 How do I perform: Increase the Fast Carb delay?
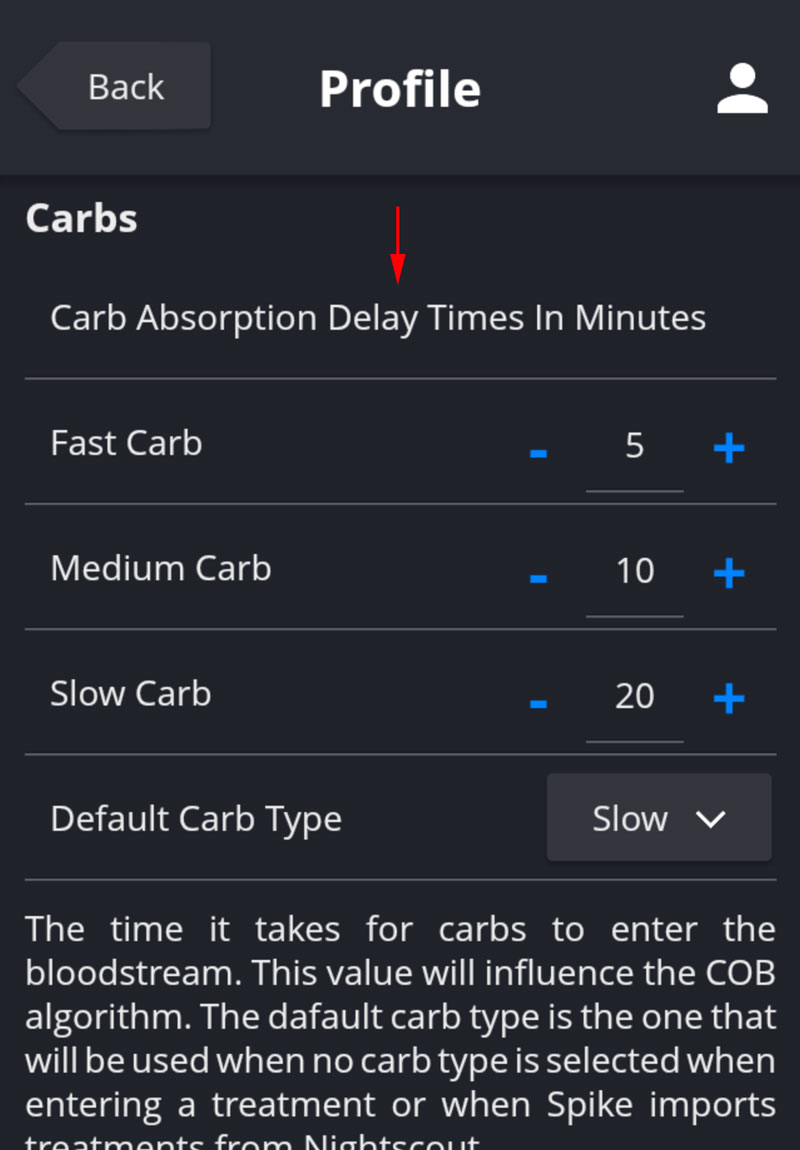(728, 447)
